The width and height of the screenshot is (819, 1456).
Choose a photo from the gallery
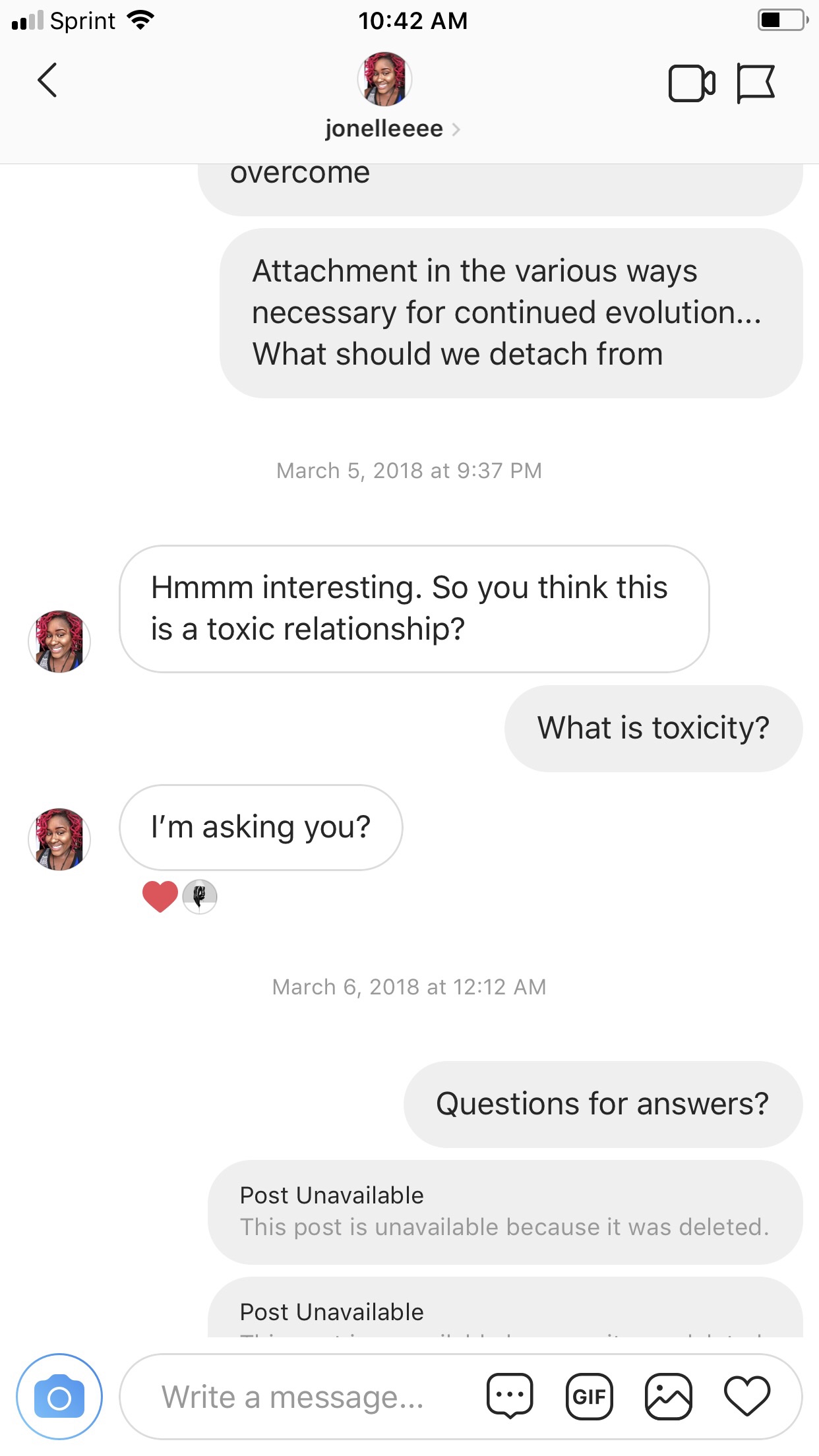tap(668, 1396)
